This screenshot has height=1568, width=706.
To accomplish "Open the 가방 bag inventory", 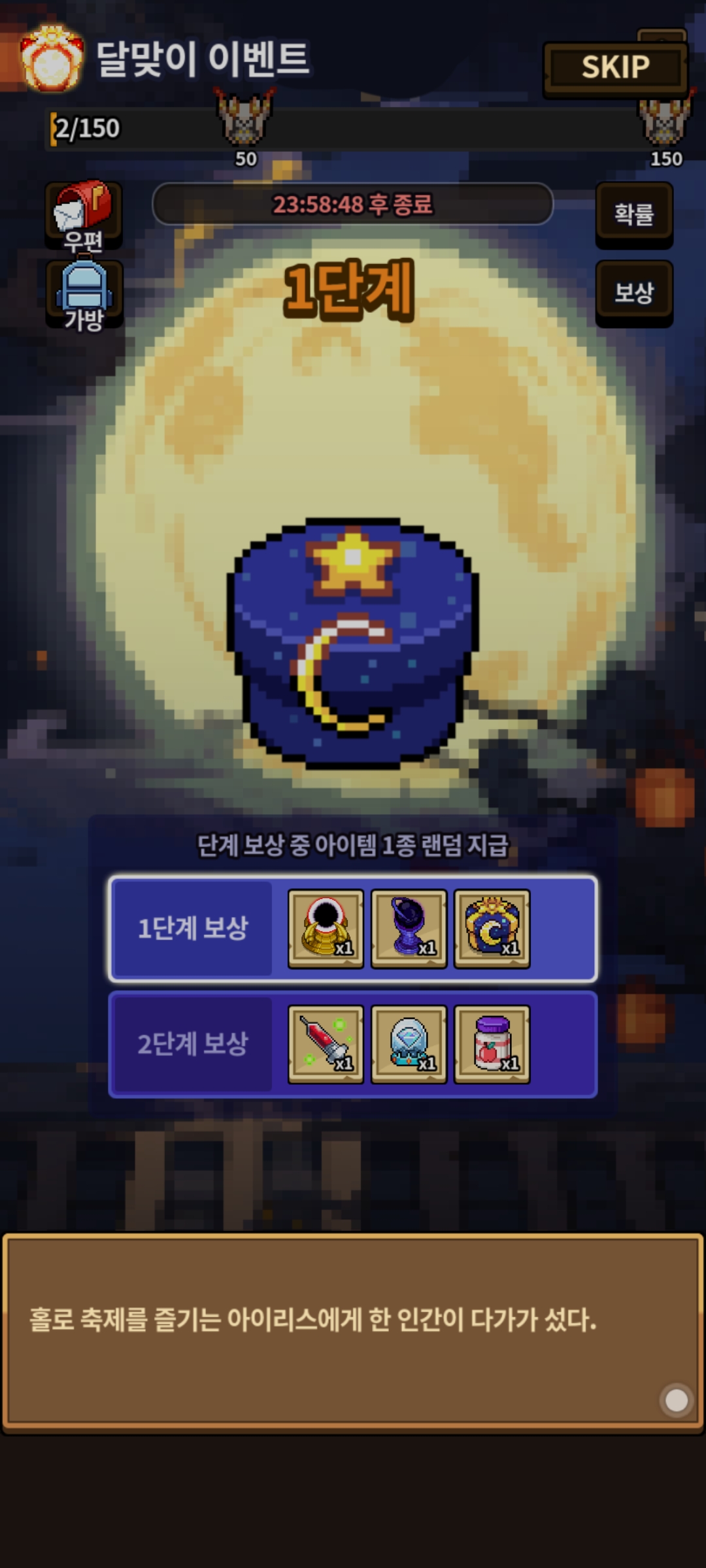I will tap(84, 295).
